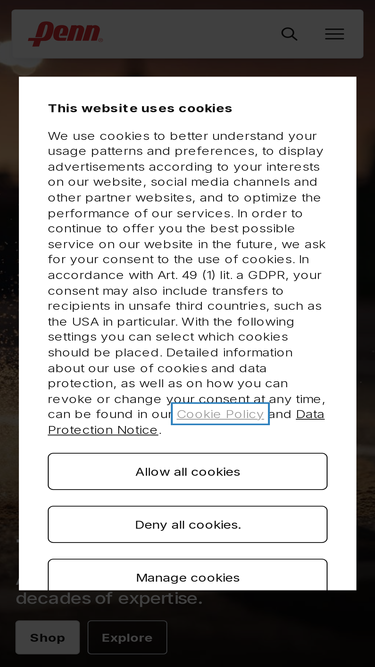
Task: Open the hamburger menu
Action: (335, 34)
